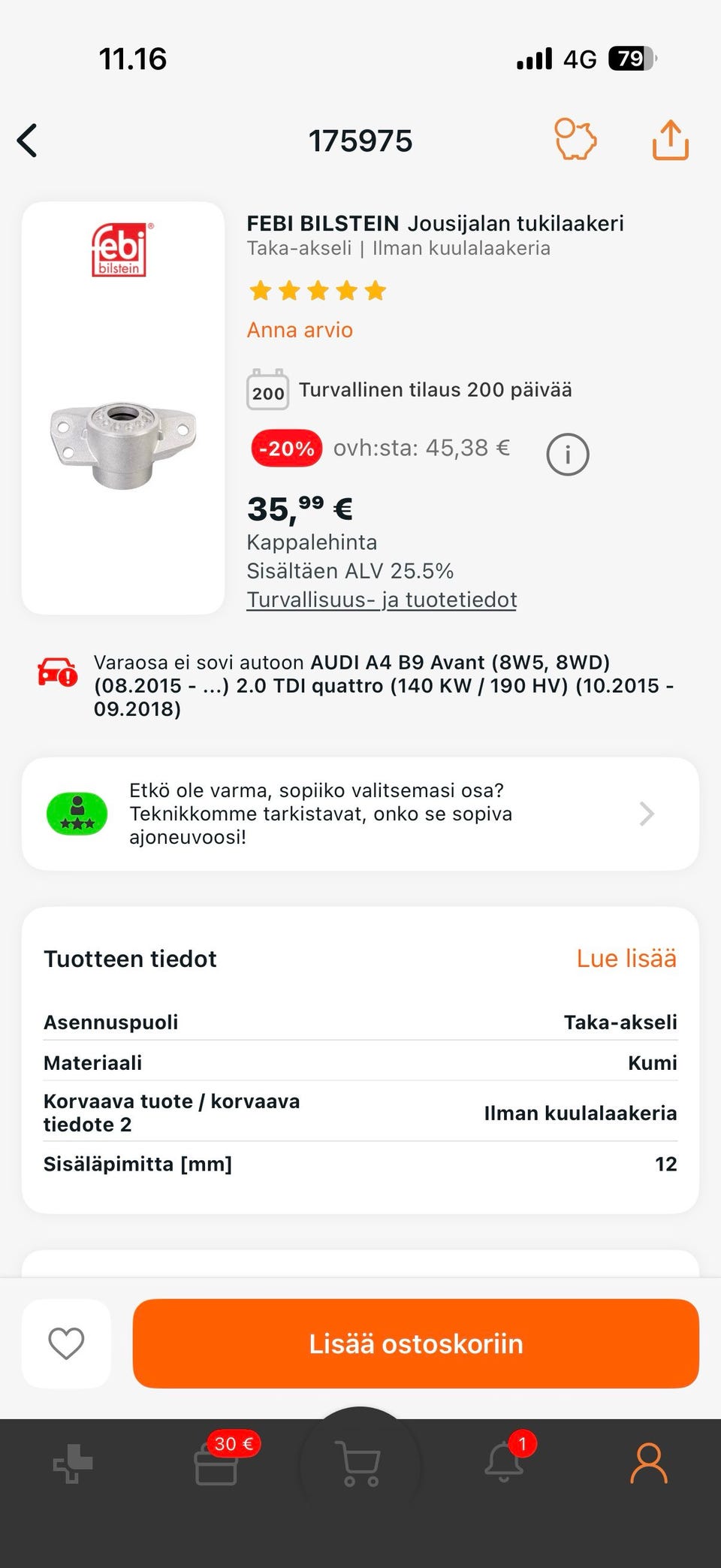Go back using the top-left arrow
This screenshot has height=1568, width=721.
tap(28, 140)
